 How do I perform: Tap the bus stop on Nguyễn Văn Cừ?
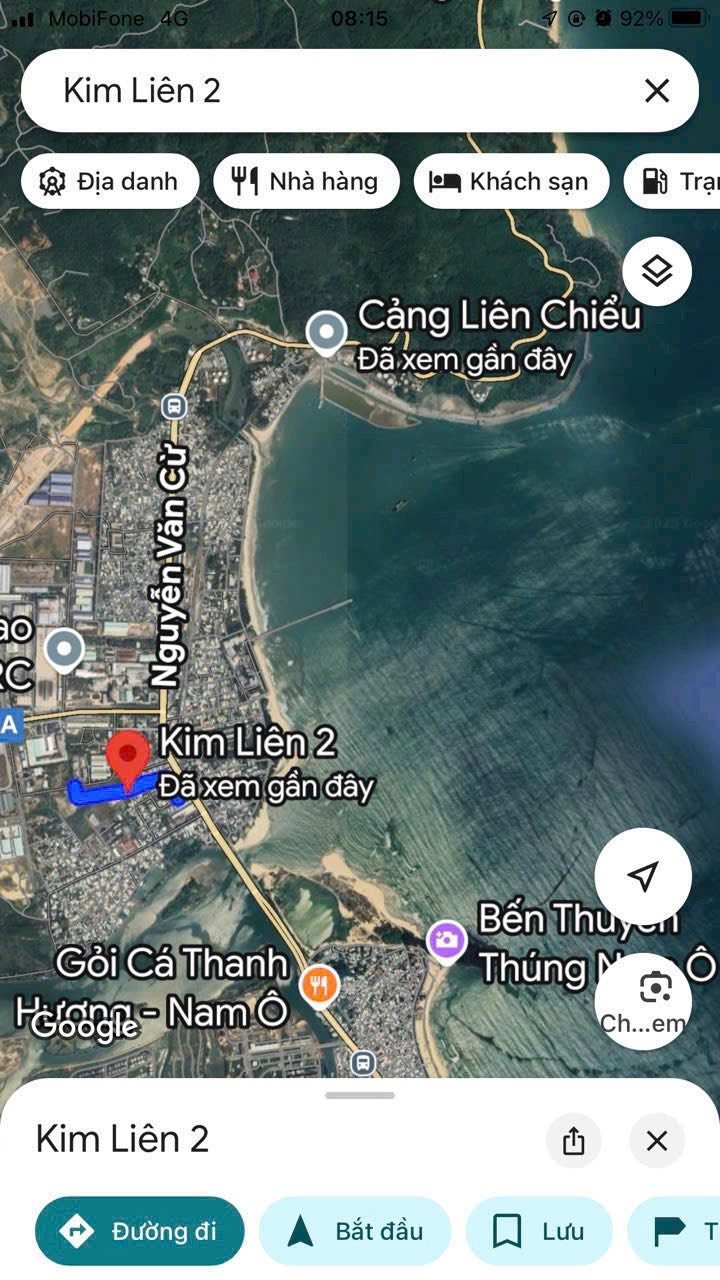173,406
